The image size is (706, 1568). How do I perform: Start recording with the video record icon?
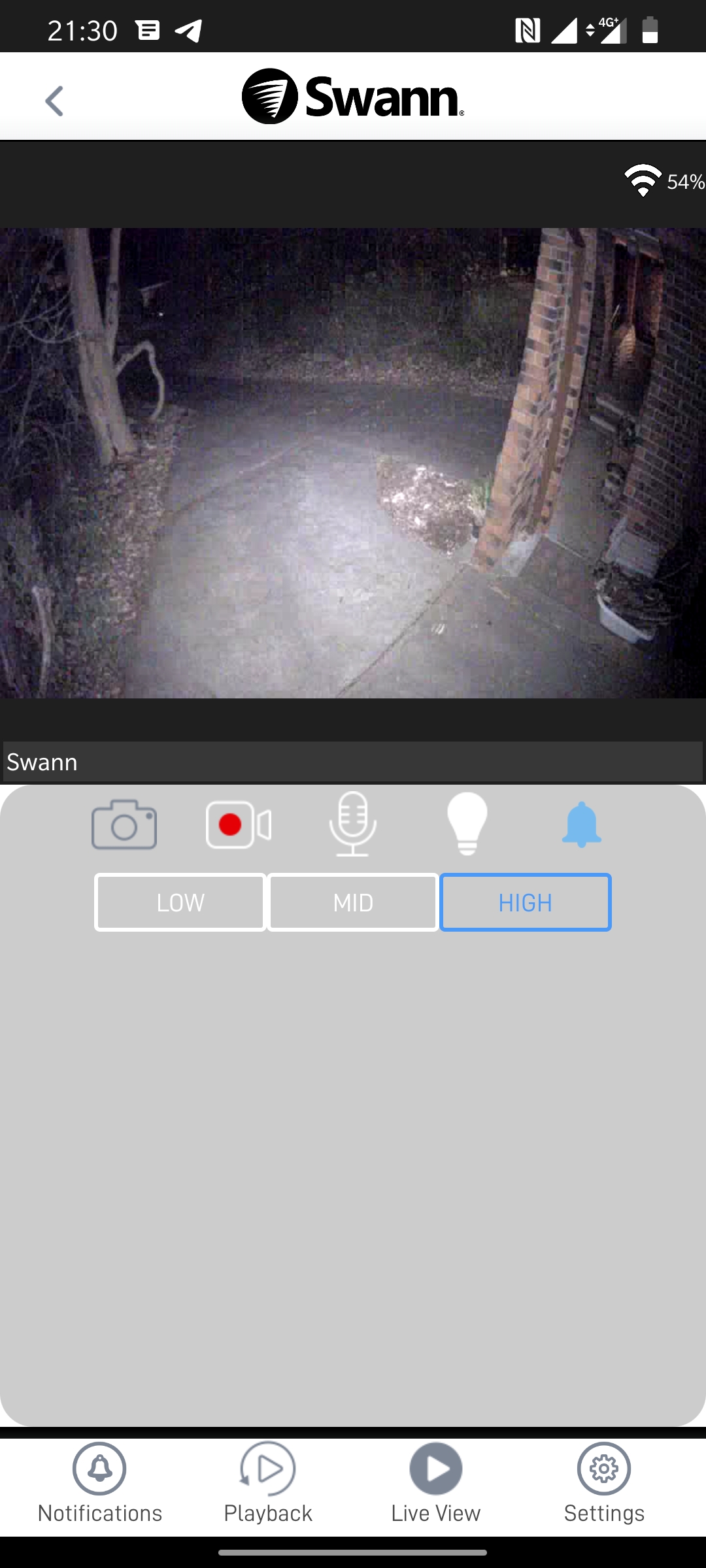[239, 825]
